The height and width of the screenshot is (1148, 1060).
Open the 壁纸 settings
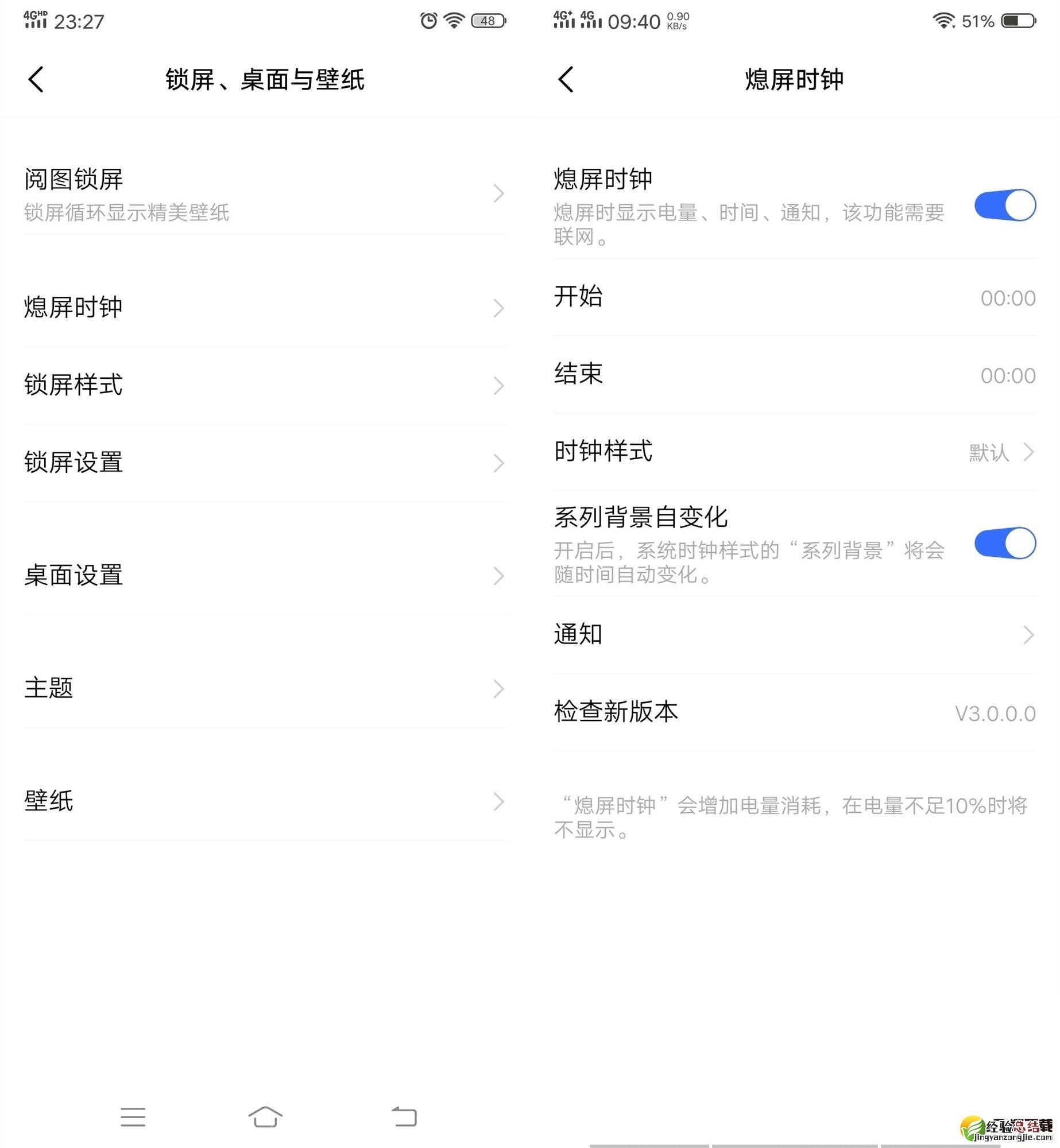(264, 801)
